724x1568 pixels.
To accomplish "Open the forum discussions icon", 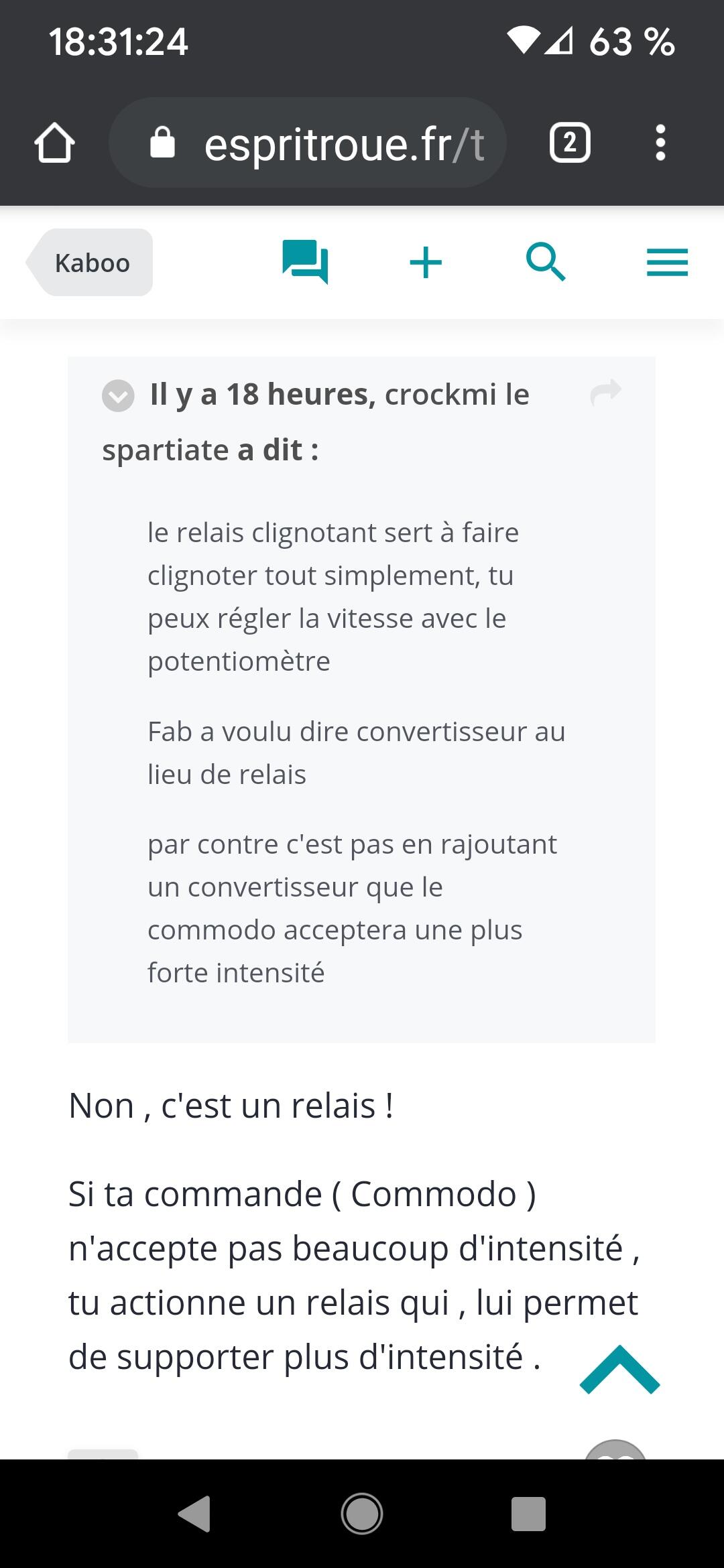I will pos(305,262).
